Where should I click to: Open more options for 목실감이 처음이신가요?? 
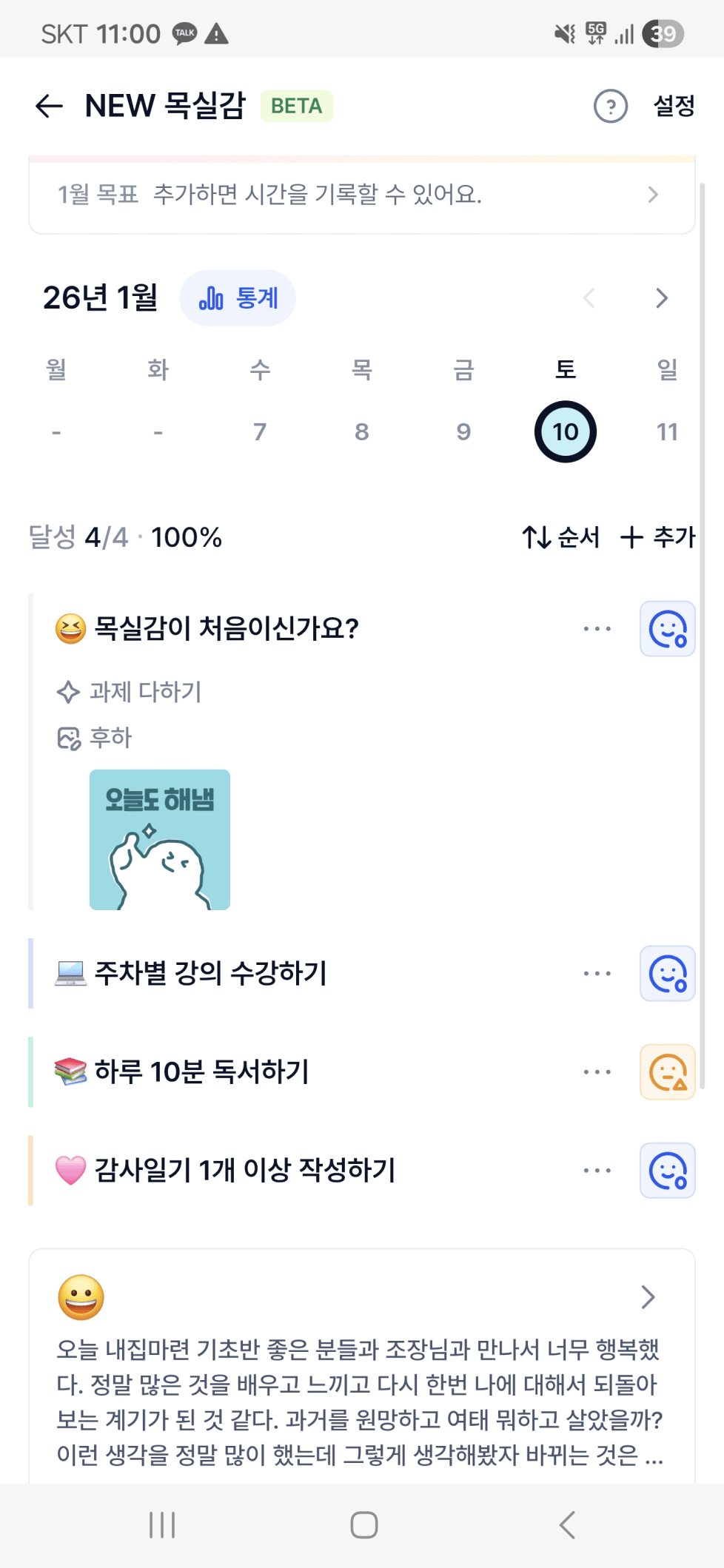click(597, 629)
